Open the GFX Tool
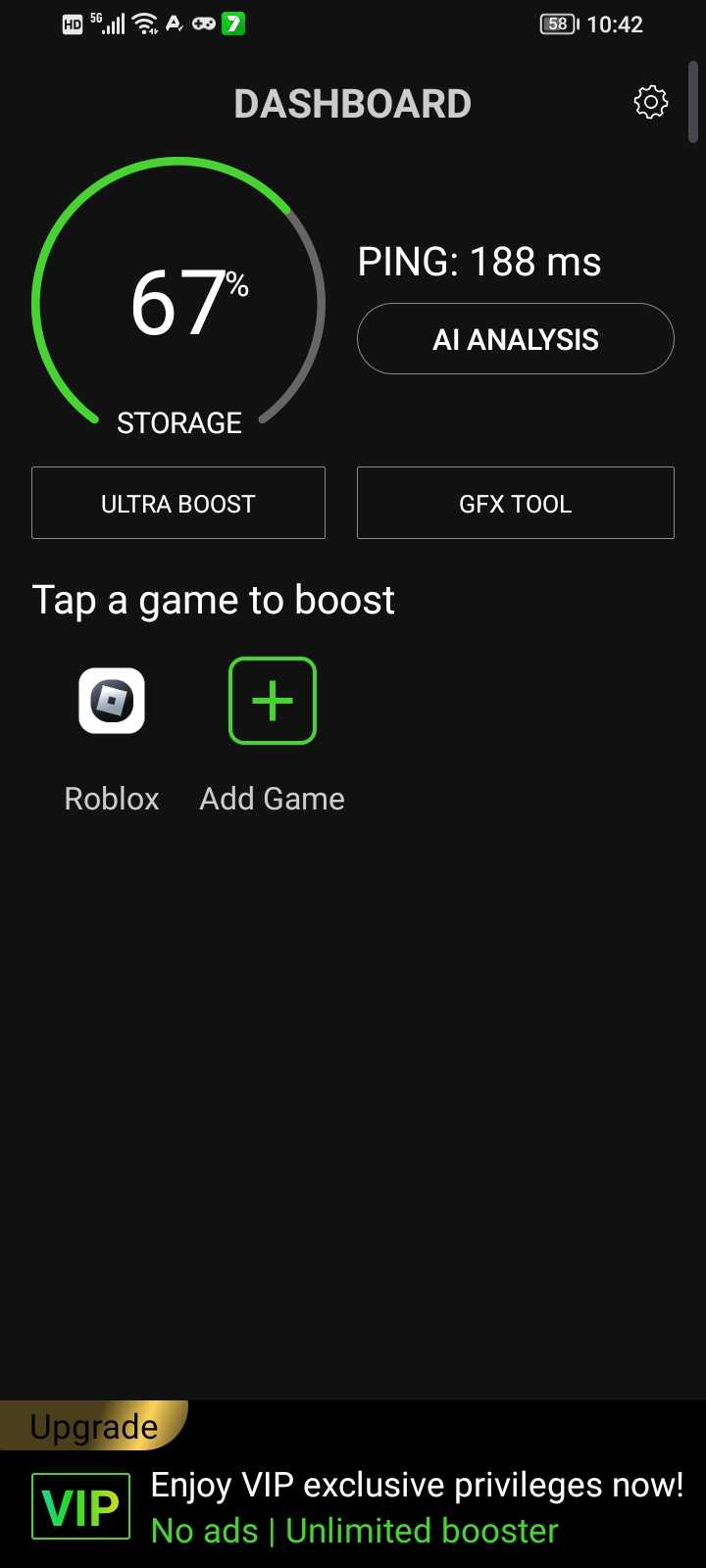This screenshot has width=706, height=1568. point(515,503)
